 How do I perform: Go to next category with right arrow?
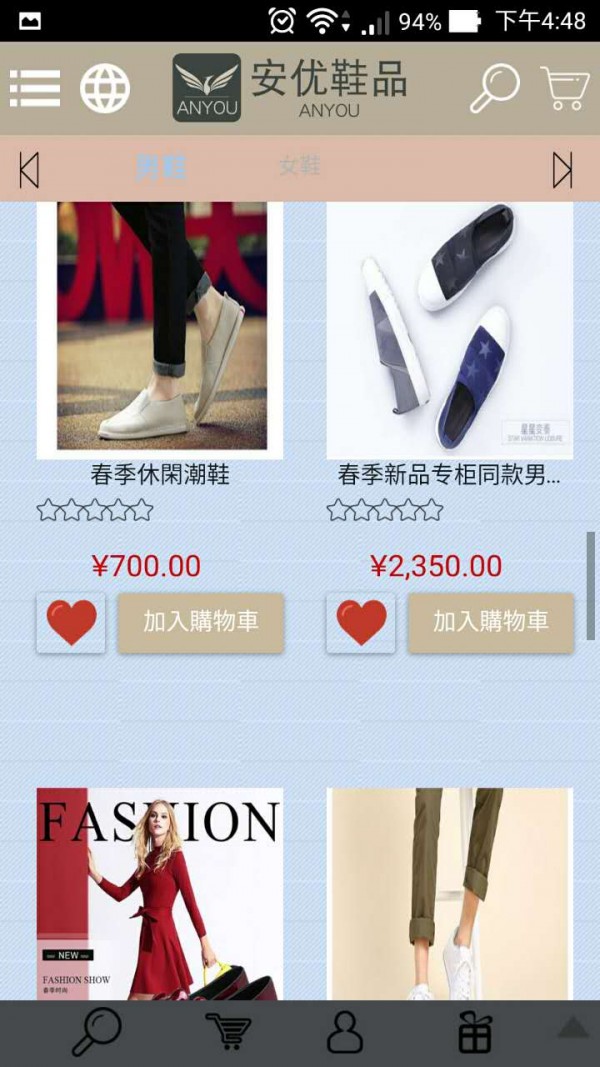(x=563, y=170)
